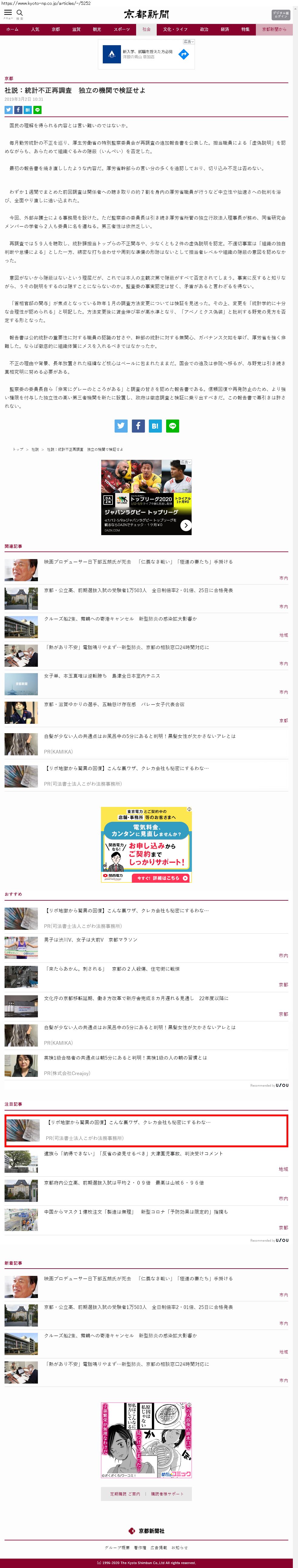298x1568 pixels.
Task: Open the search icon in header
Action: click(19, 13)
